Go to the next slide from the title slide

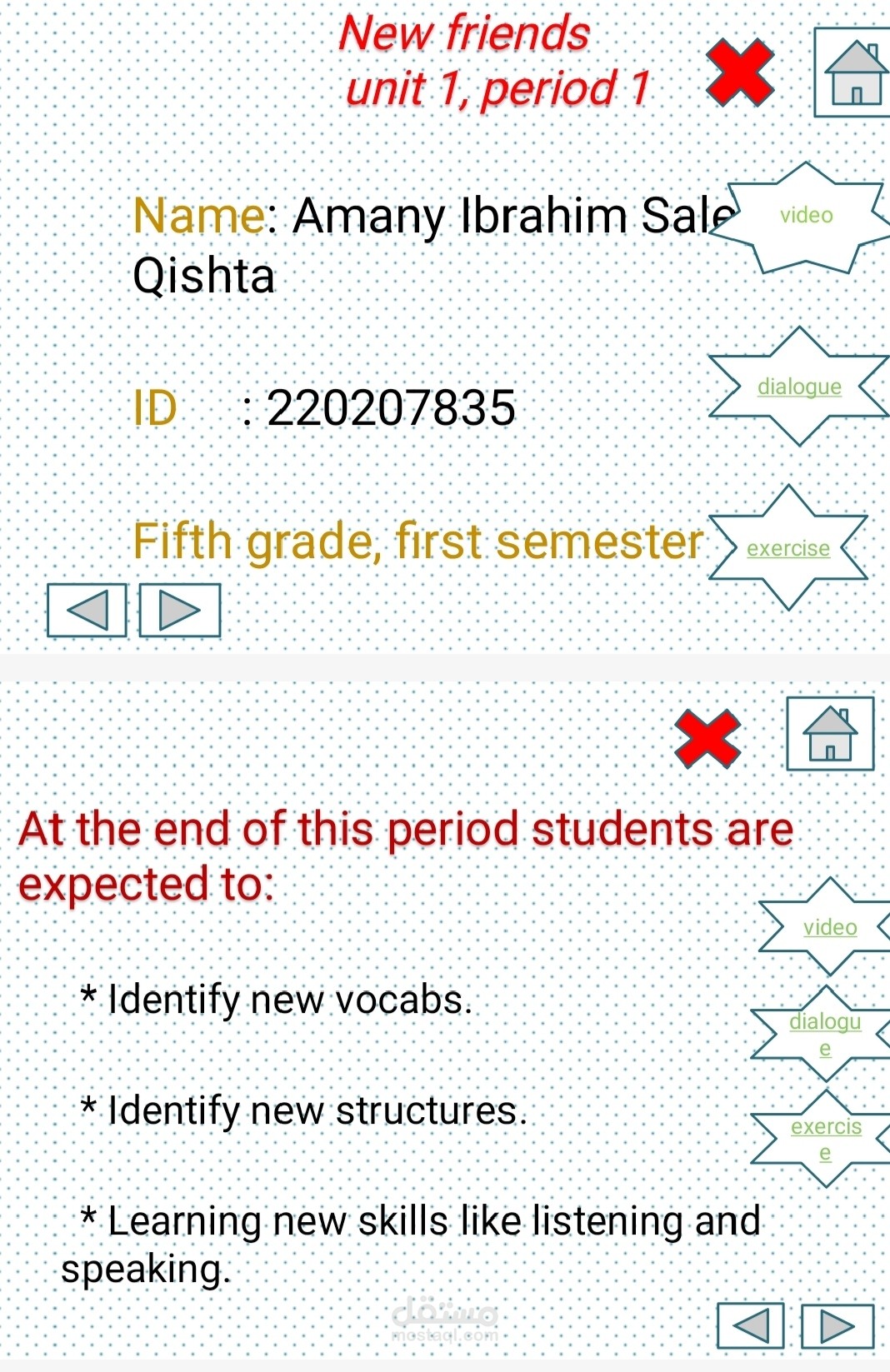tap(179, 610)
